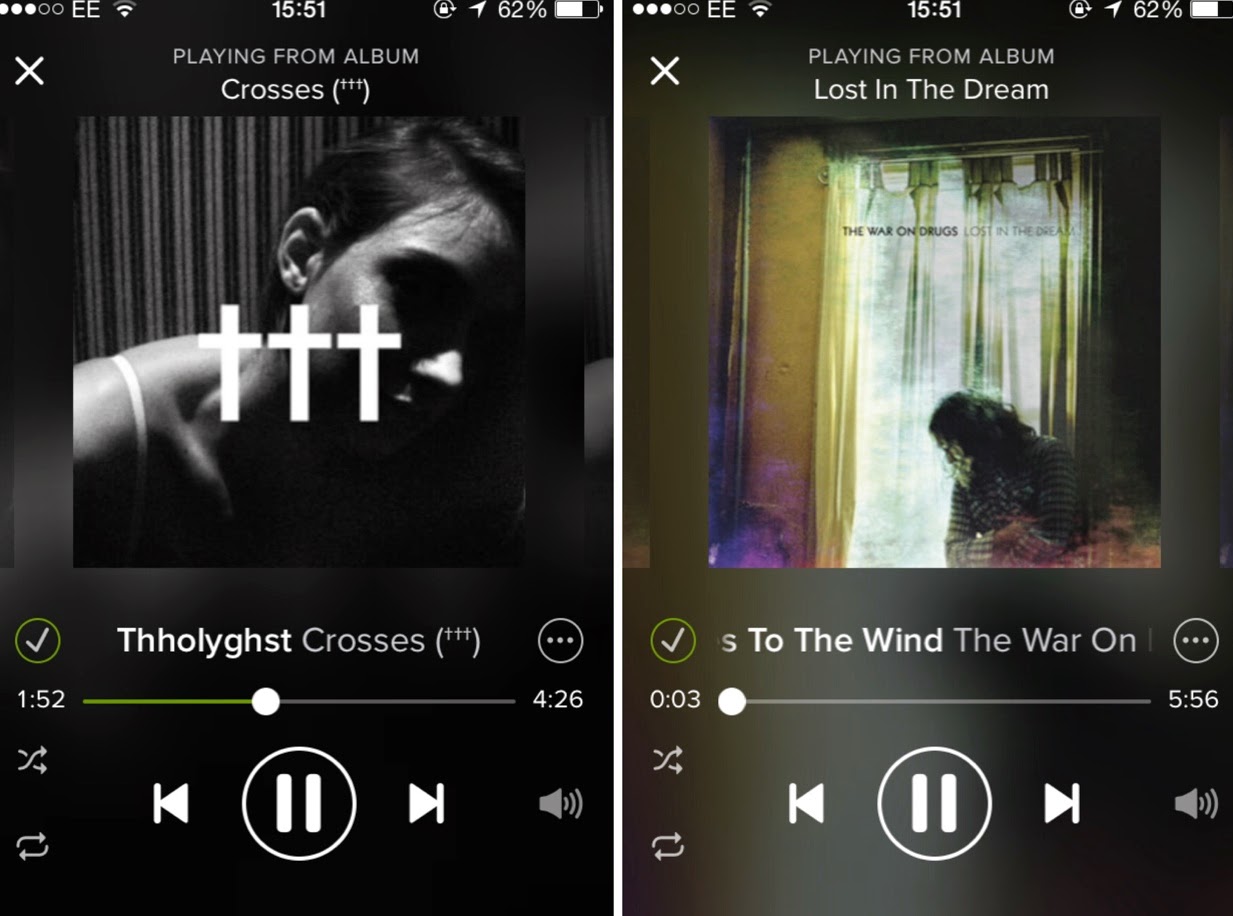Go to previous Lost In The Dream track
Viewport: 1233px width, 916px height.
(x=806, y=803)
